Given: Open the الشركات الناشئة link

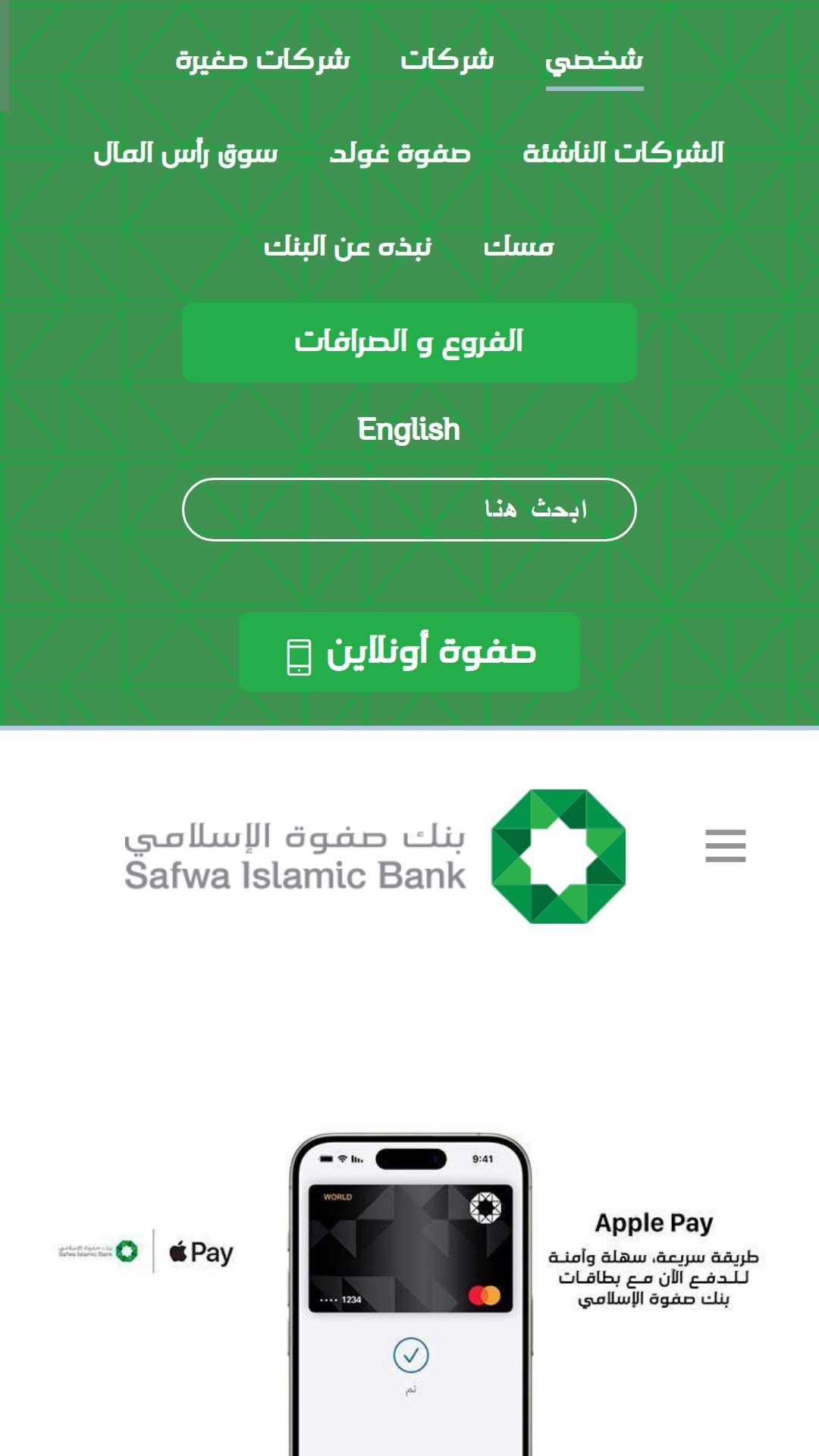Looking at the screenshot, I should (623, 153).
